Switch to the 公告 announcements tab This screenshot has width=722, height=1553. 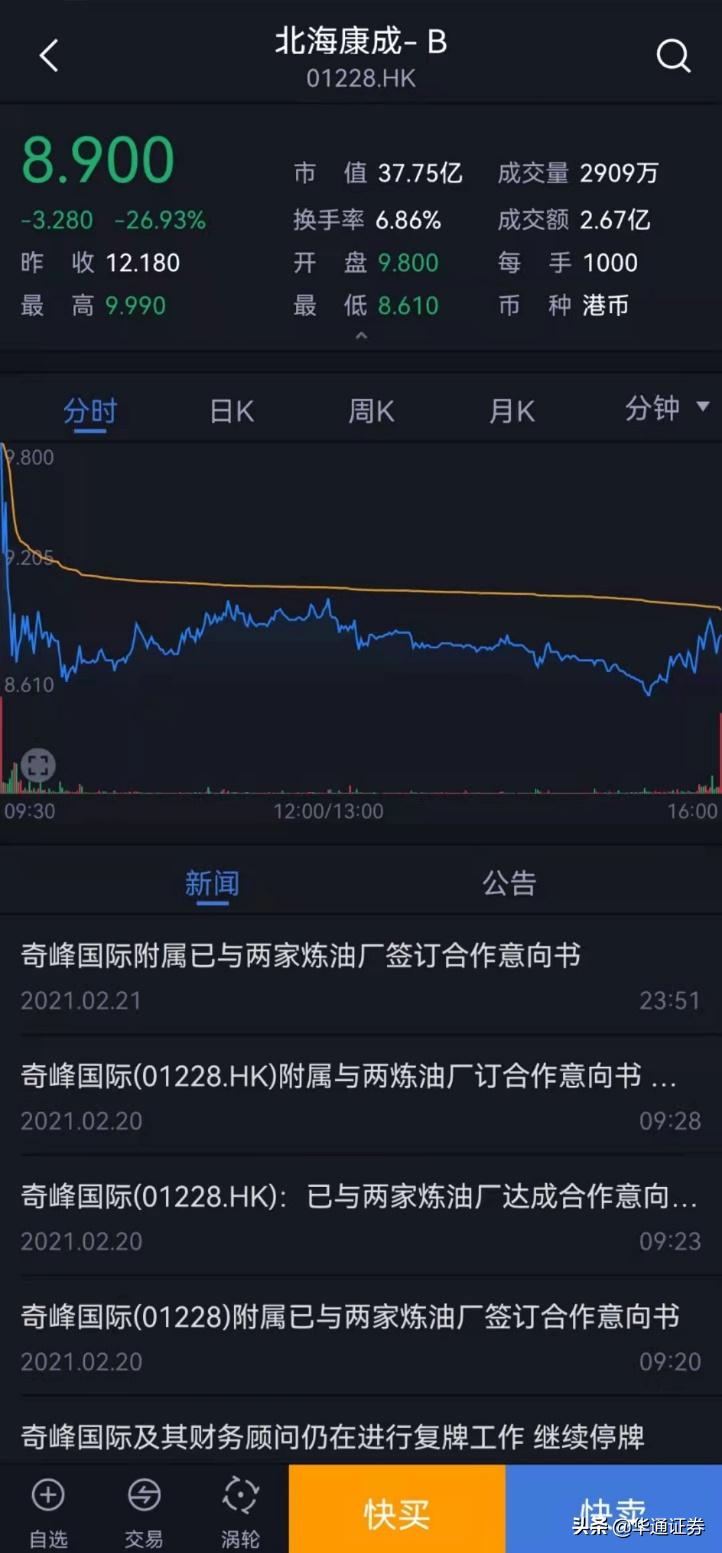510,882
